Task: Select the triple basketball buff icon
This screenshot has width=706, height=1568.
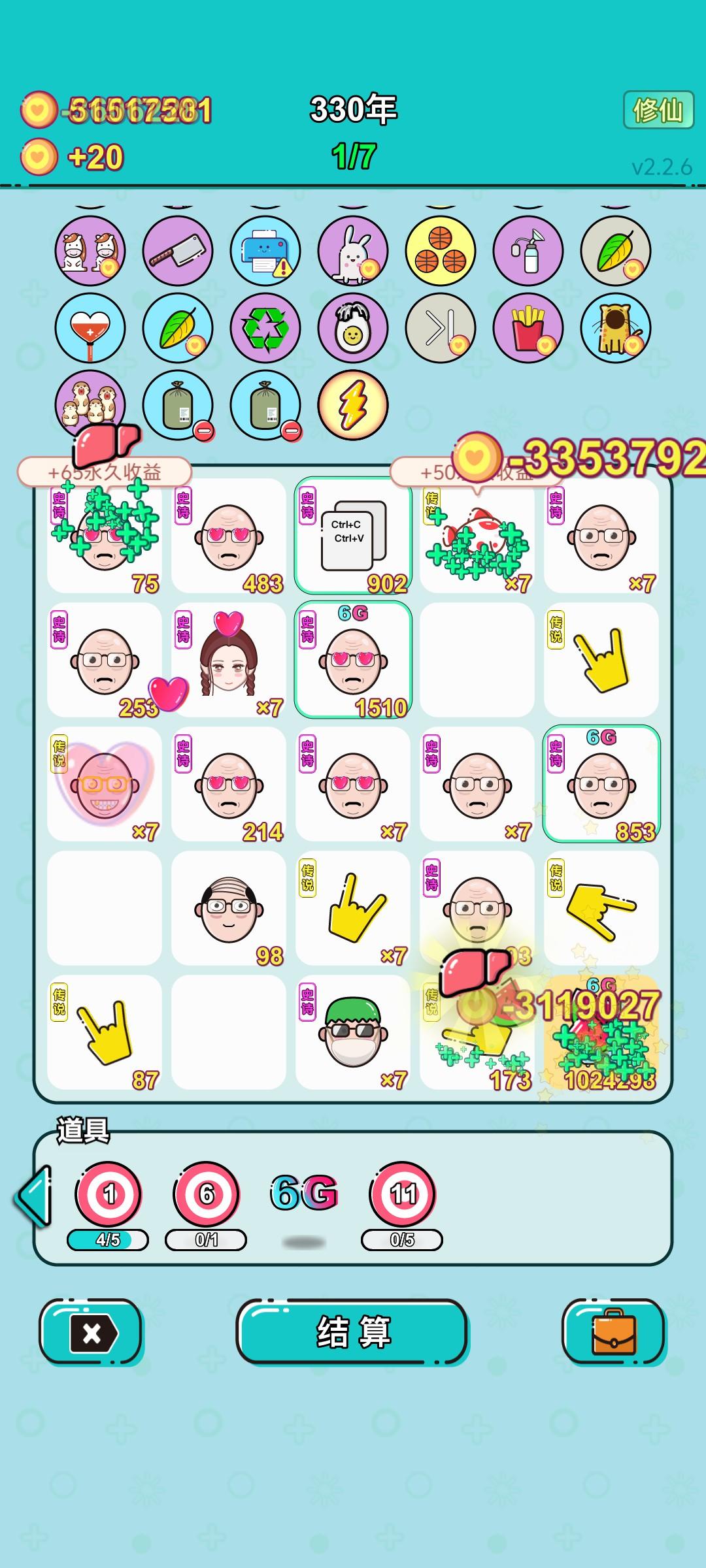Action: tap(439, 252)
